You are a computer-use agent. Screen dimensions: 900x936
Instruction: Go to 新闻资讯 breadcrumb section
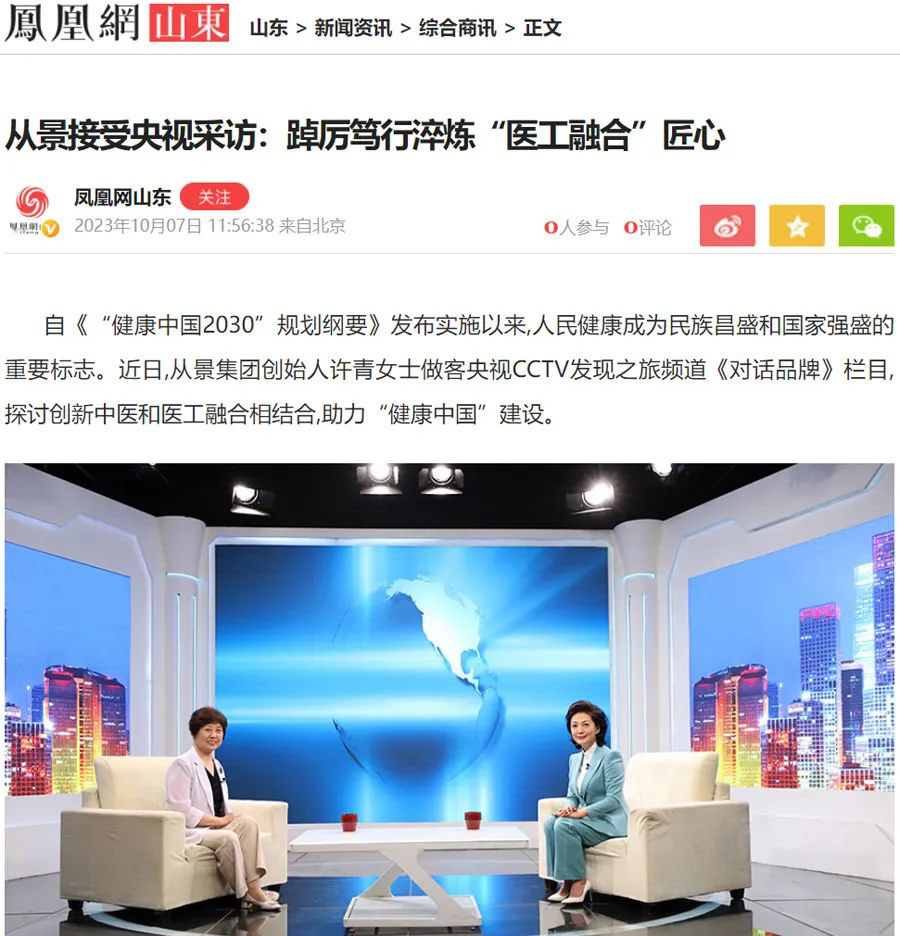coord(353,28)
